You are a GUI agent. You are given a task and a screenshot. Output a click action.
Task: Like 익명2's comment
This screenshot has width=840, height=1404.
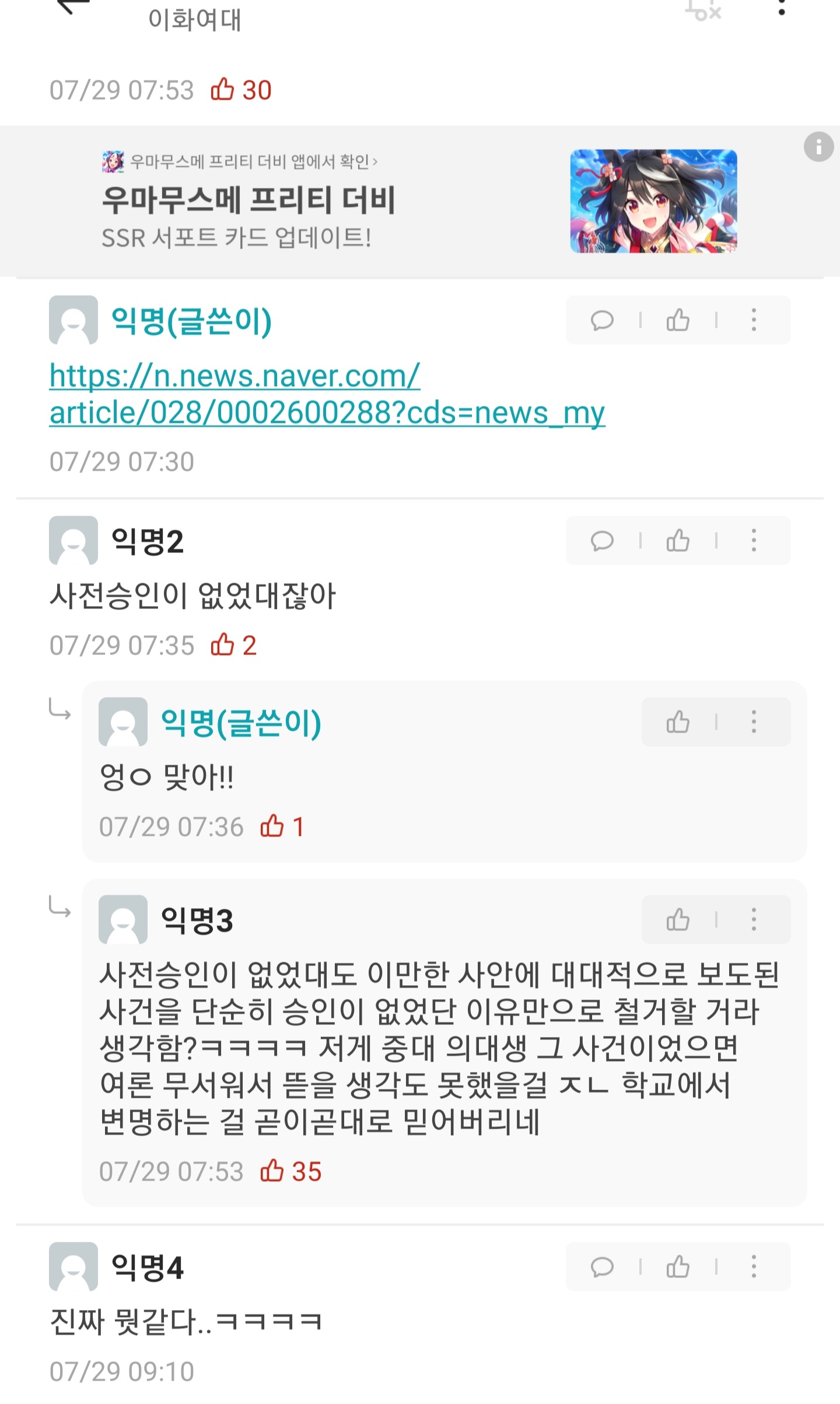[678, 541]
